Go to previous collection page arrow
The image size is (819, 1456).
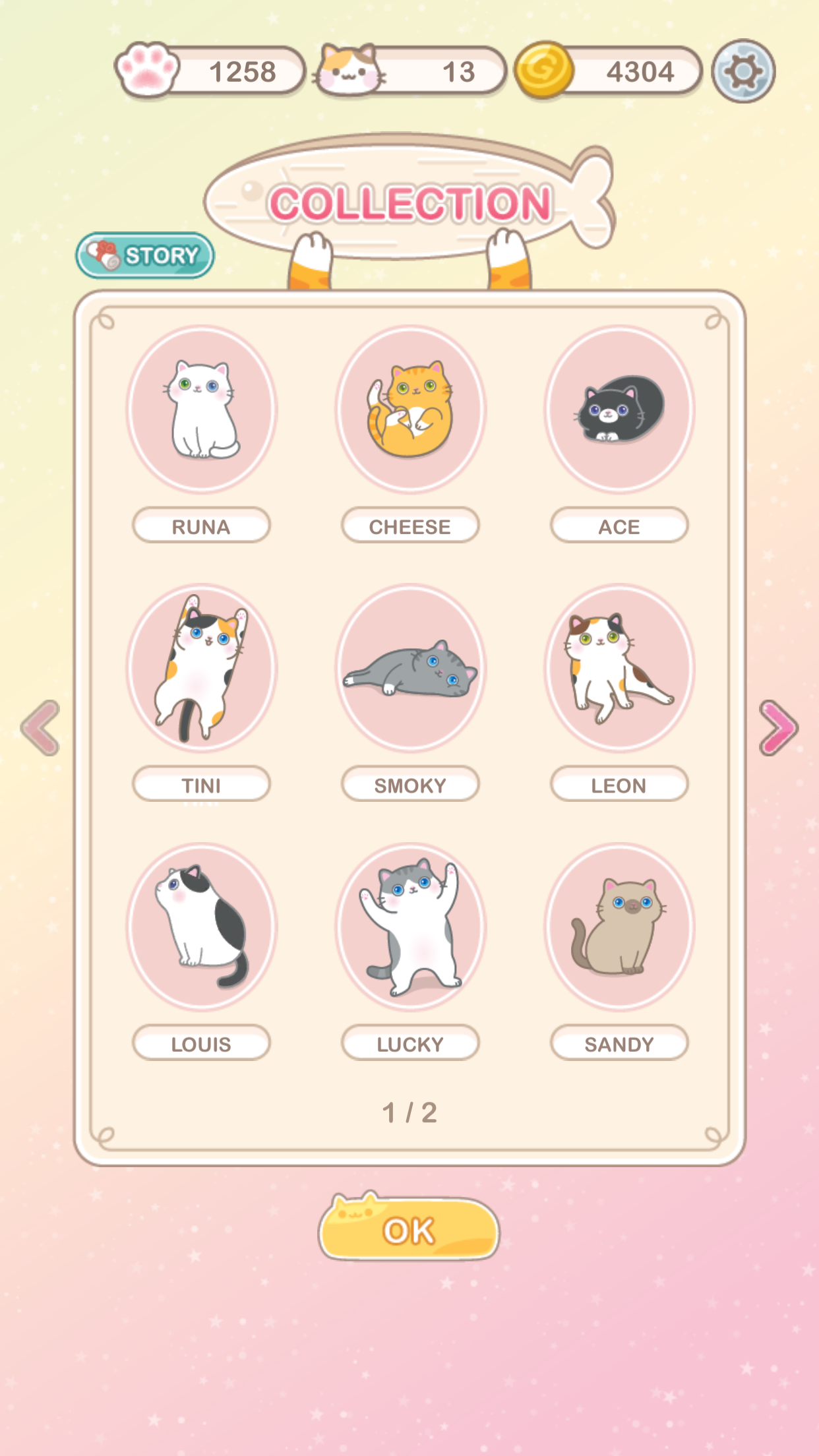[41, 728]
